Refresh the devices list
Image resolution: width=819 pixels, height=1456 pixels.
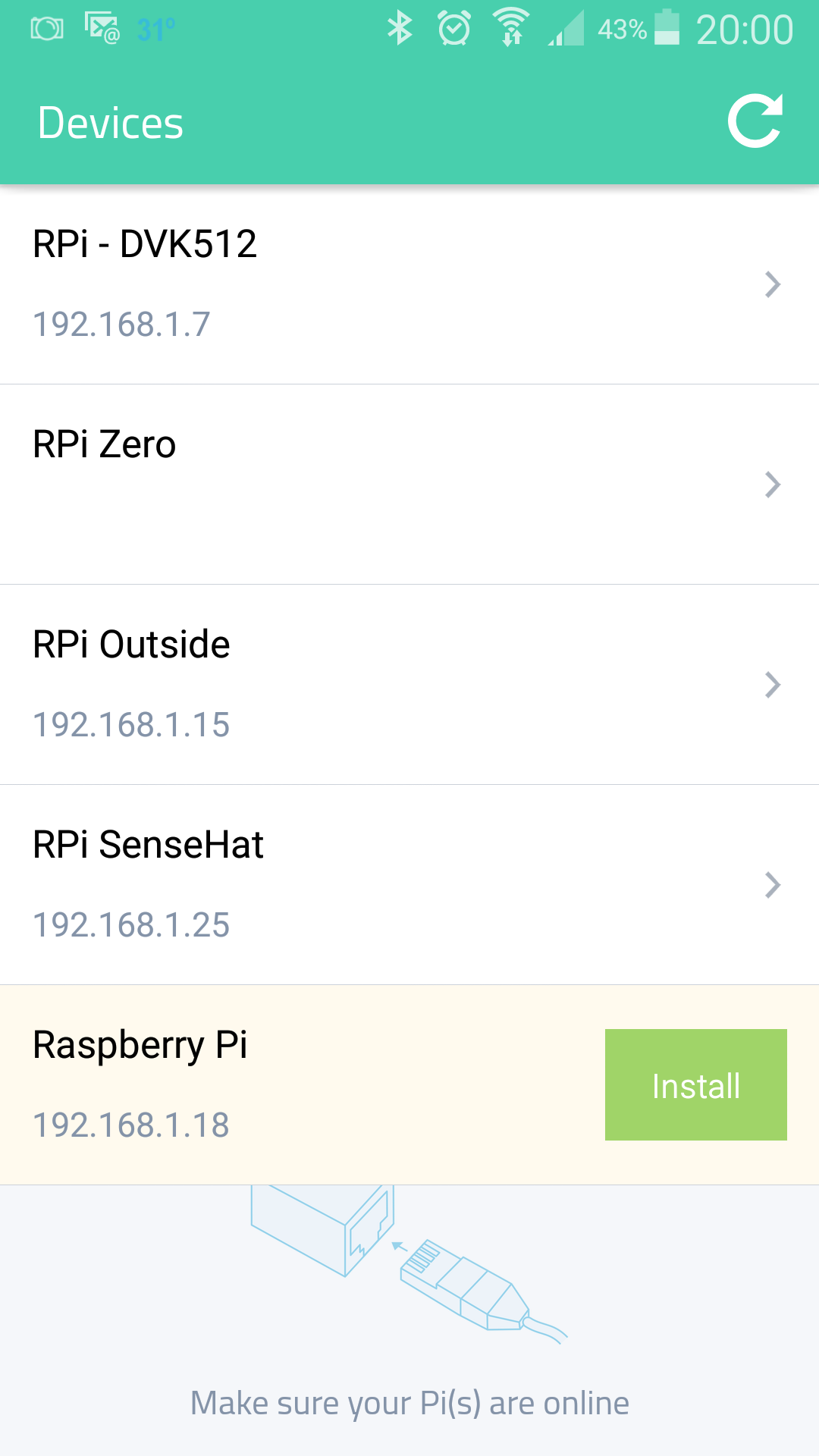pos(755,121)
